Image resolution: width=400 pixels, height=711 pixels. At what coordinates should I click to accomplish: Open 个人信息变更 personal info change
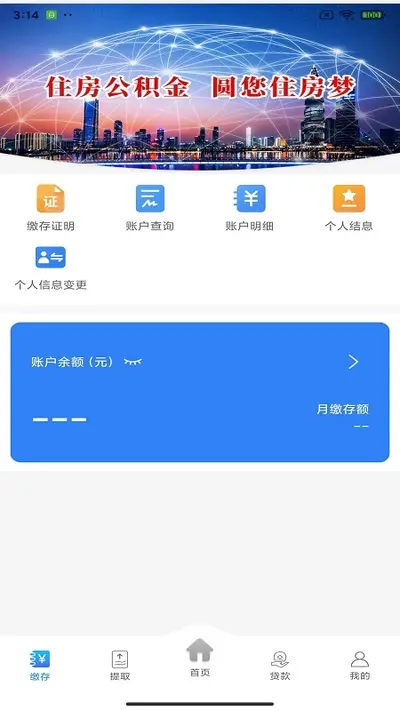pos(50,268)
